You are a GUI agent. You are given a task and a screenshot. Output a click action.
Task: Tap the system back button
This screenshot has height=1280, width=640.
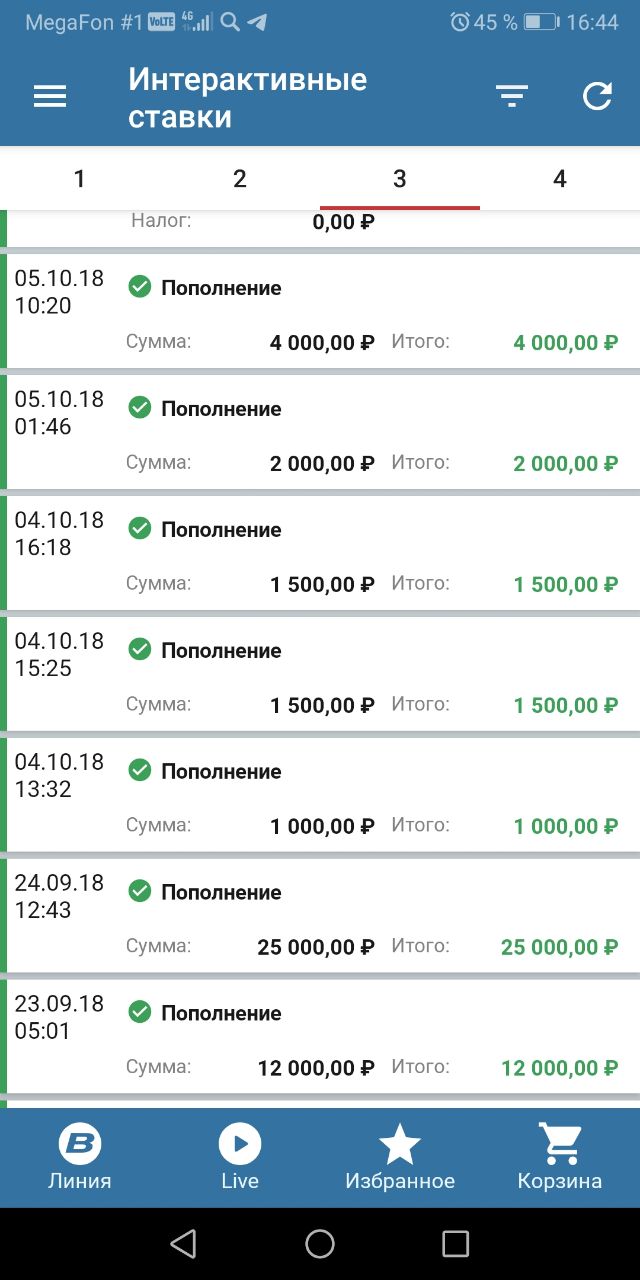[x=183, y=1243]
